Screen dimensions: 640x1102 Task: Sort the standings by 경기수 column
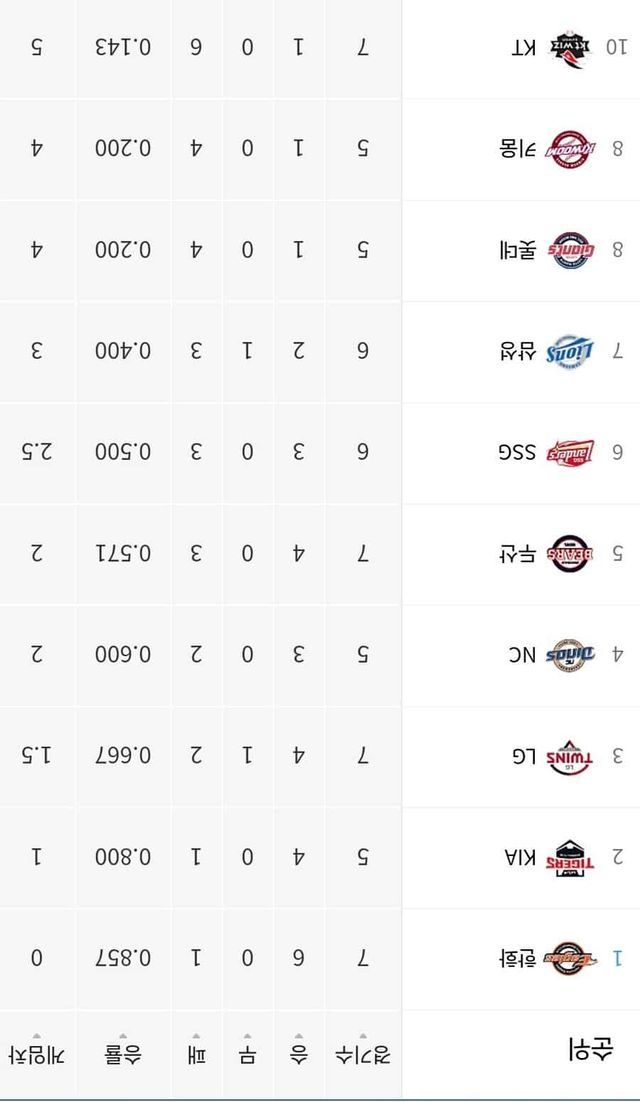(x=363, y=1053)
